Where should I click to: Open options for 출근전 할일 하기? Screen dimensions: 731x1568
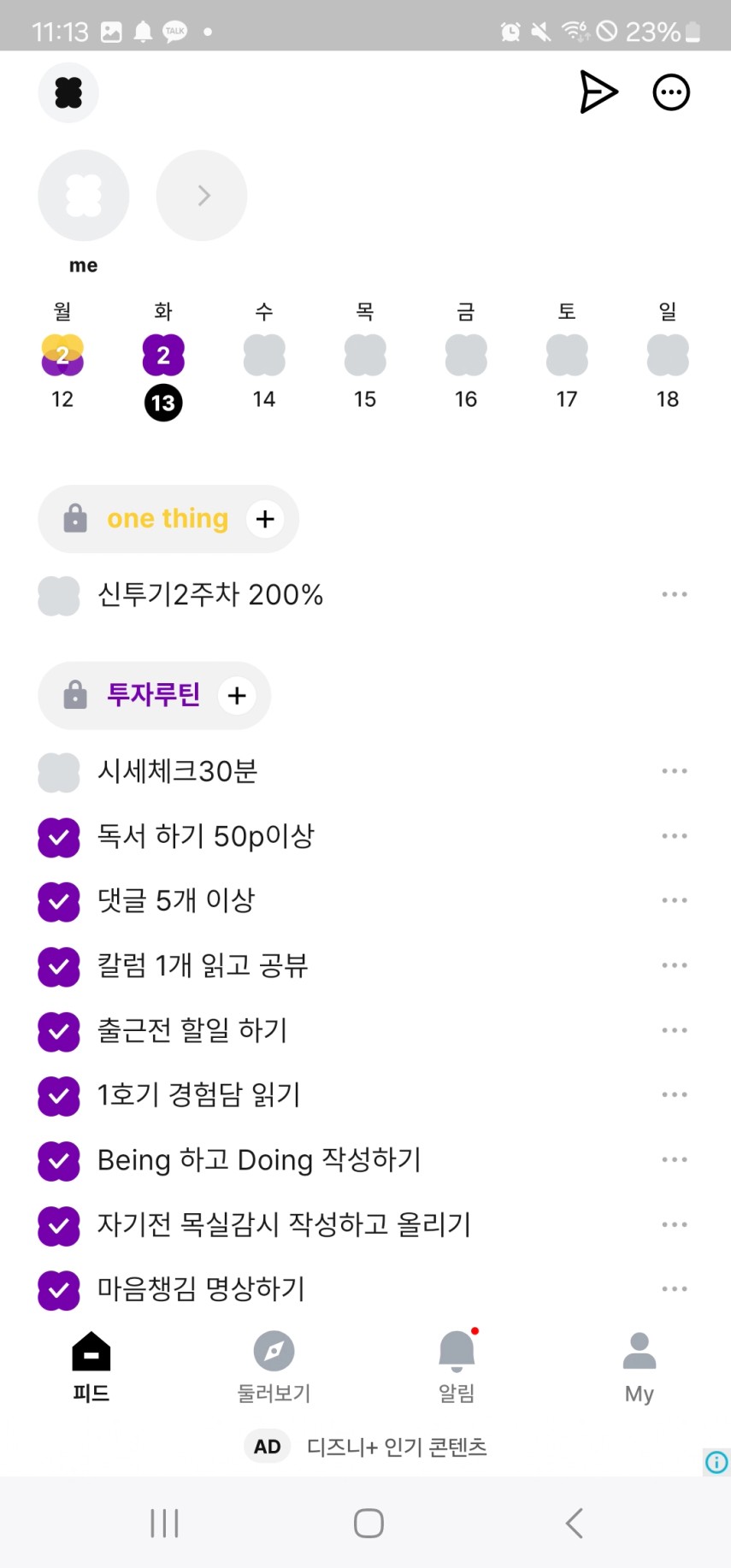click(x=674, y=1030)
